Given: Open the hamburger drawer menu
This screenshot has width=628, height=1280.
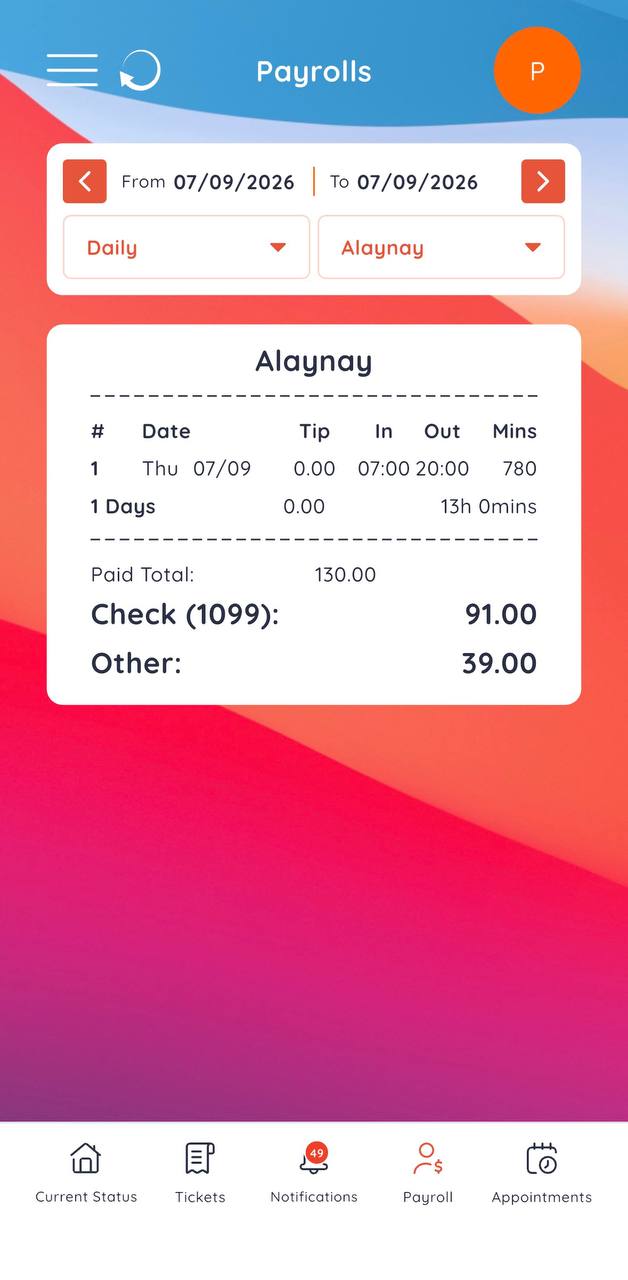Looking at the screenshot, I should (x=72, y=71).
